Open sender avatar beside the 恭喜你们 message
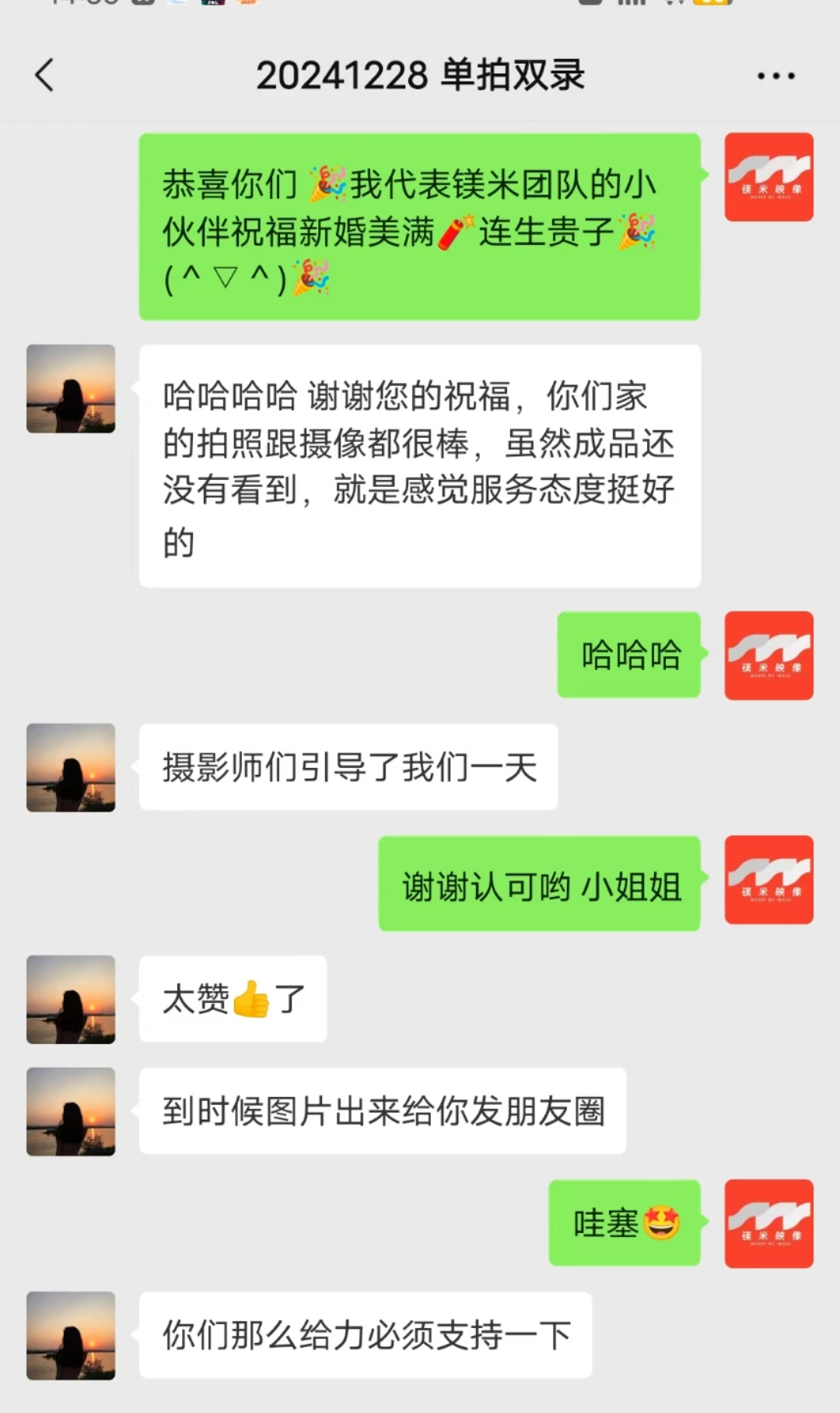 tap(768, 177)
